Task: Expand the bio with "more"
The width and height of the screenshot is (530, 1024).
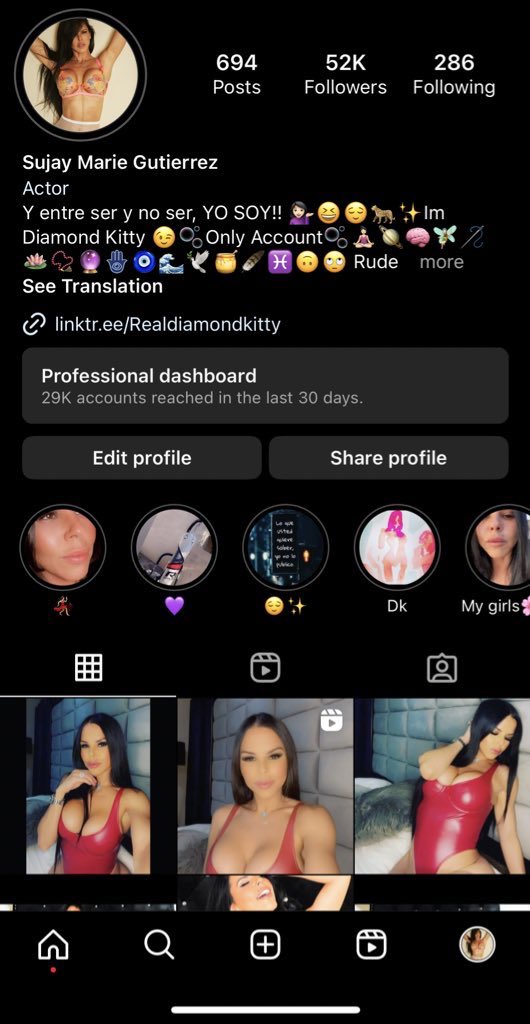Action: [441, 262]
